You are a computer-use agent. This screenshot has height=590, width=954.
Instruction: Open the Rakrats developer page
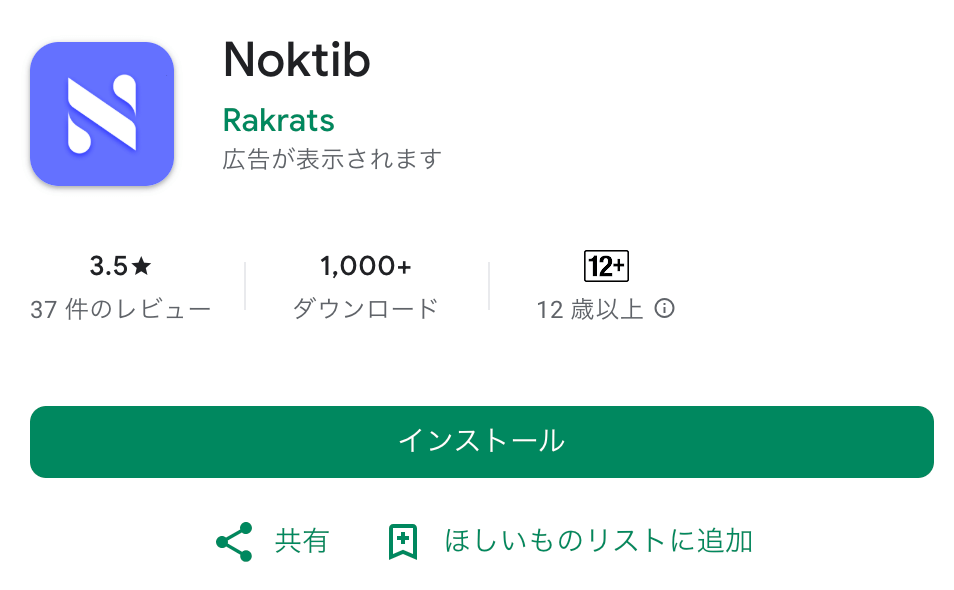coord(278,120)
